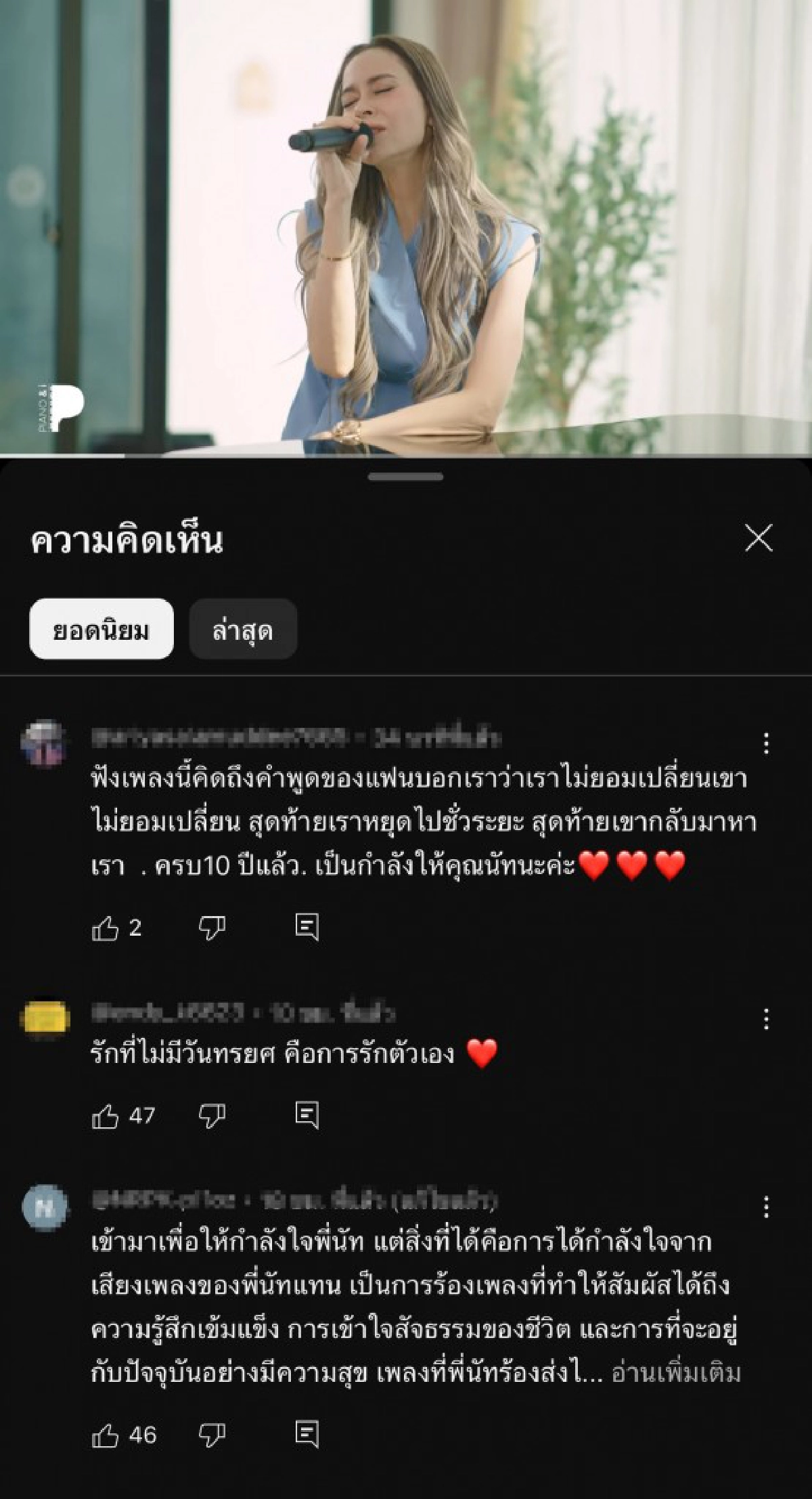Image resolution: width=812 pixels, height=1499 pixels.
Task: Open the first commenter's profile avatar
Action: [45, 743]
